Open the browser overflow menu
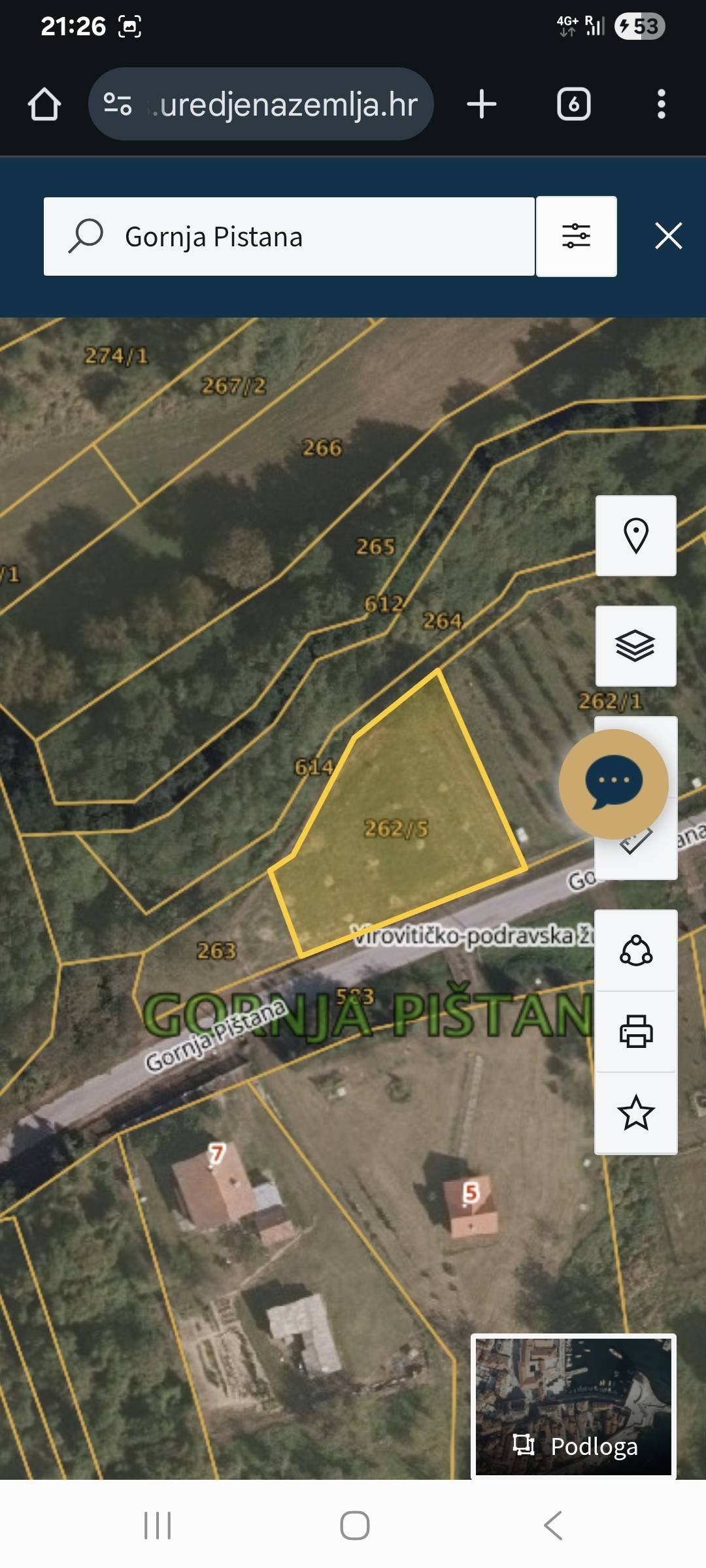This screenshot has height=1568, width=706. pos(661,105)
